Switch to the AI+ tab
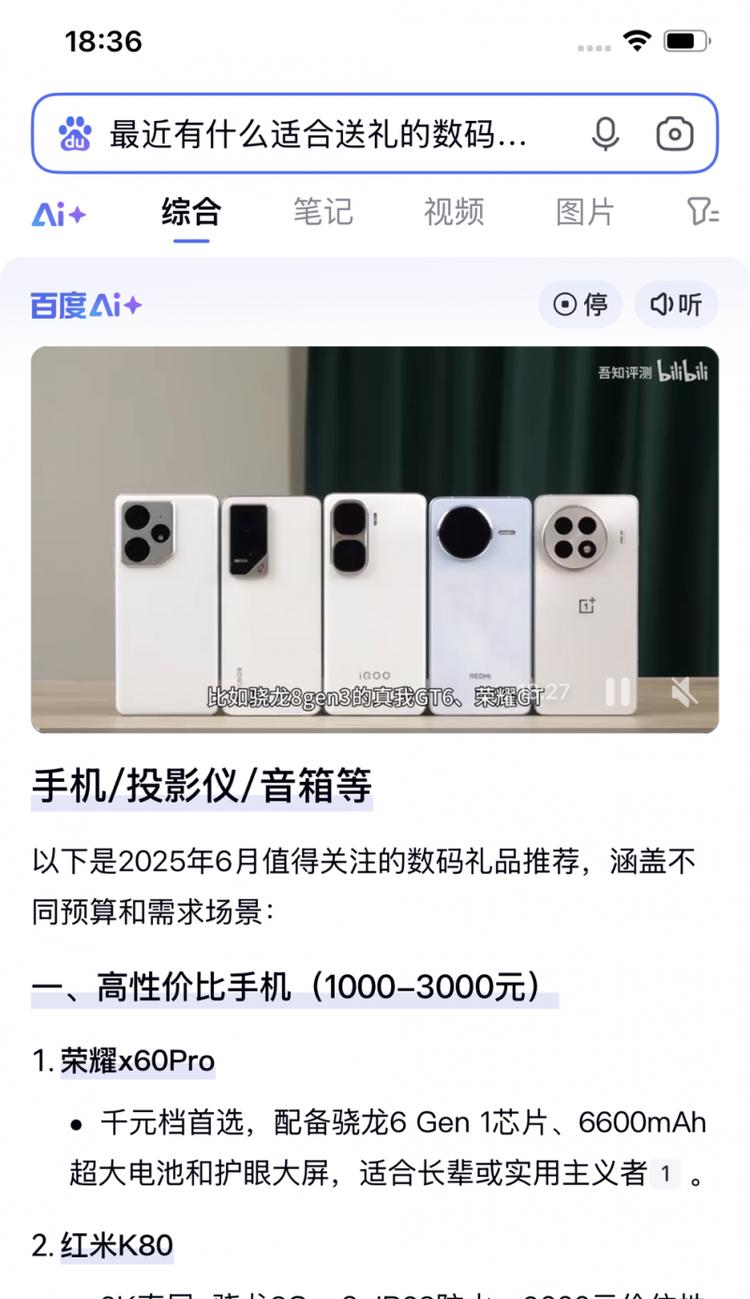This screenshot has height=1299, width=750. [x=59, y=213]
